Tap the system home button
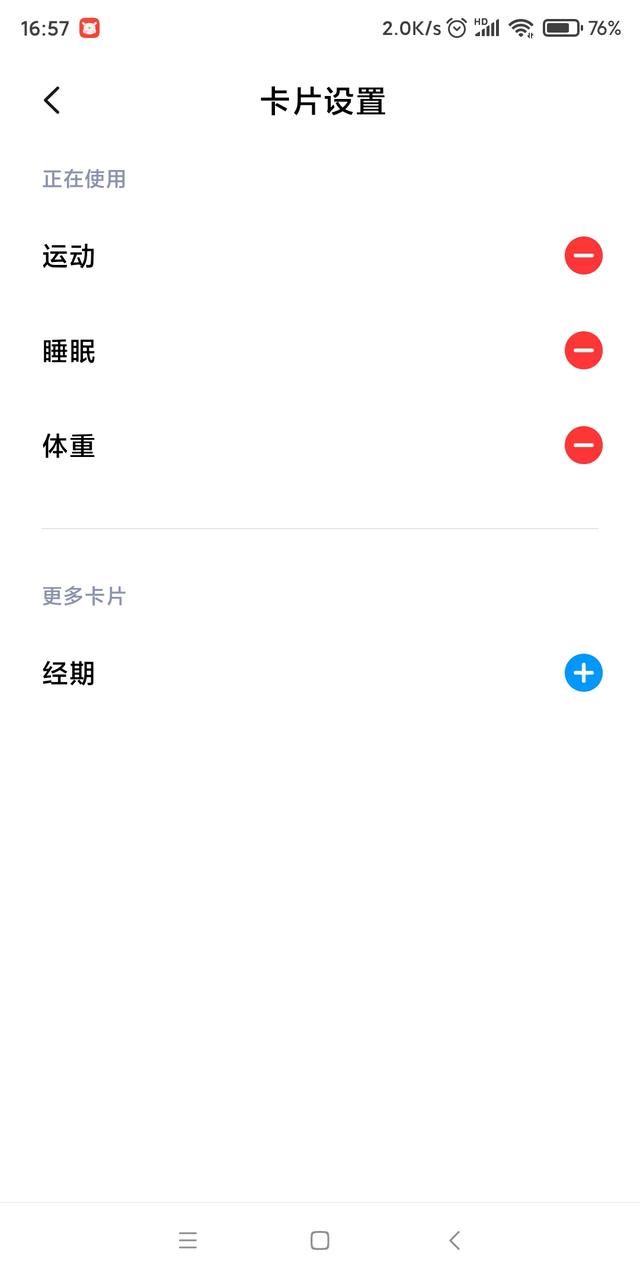640x1279 pixels. [320, 1240]
